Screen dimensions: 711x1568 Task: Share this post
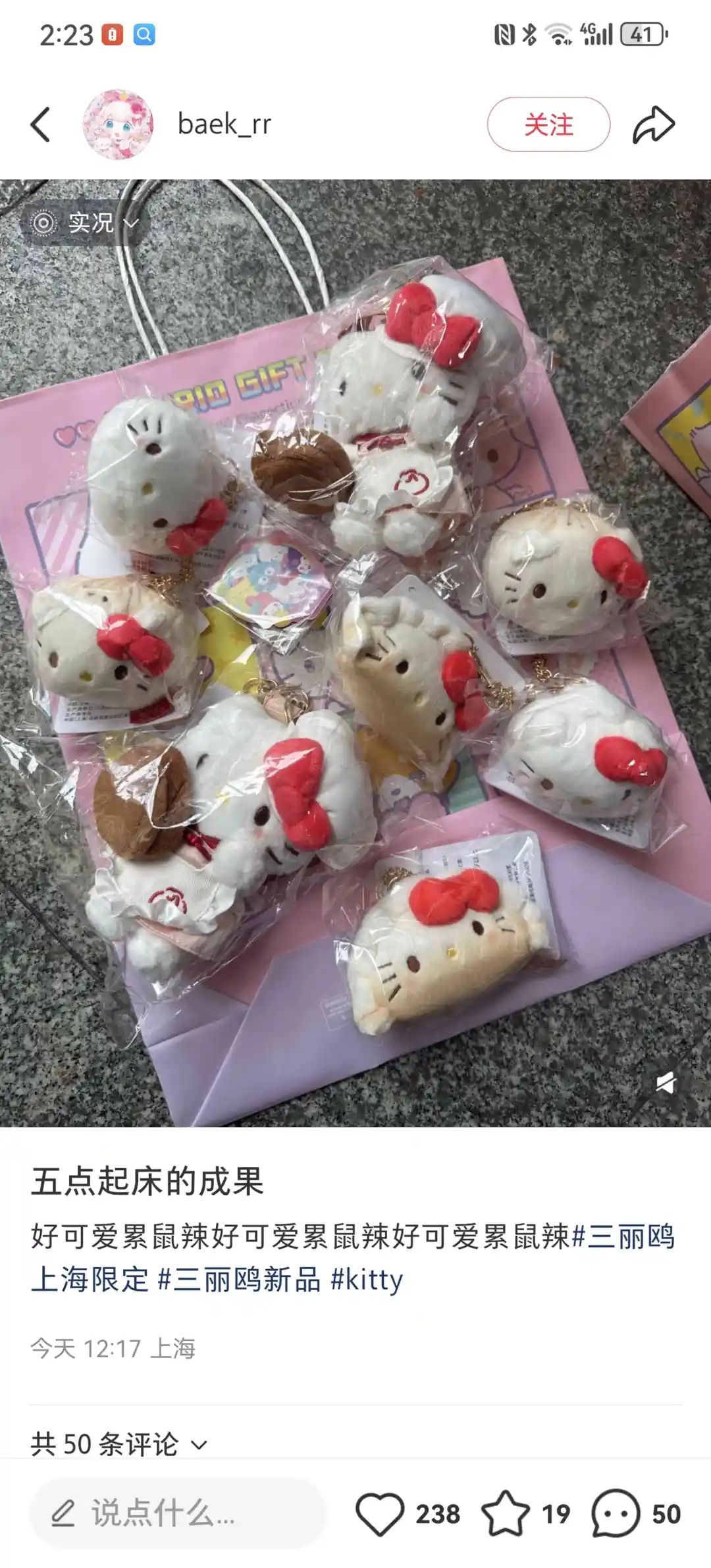pyautogui.click(x=653, y=124)
